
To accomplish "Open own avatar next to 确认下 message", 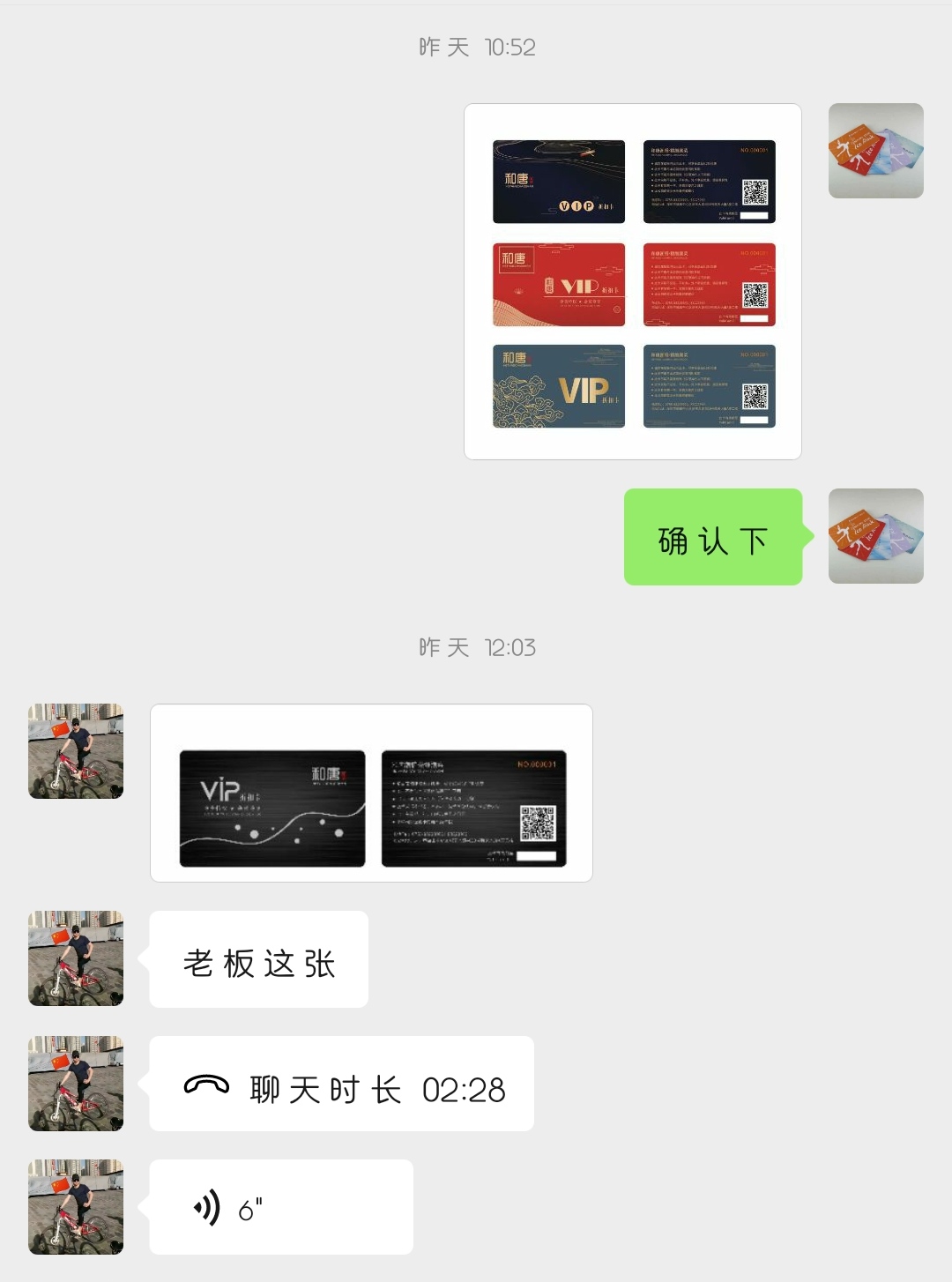I will 875,536.
